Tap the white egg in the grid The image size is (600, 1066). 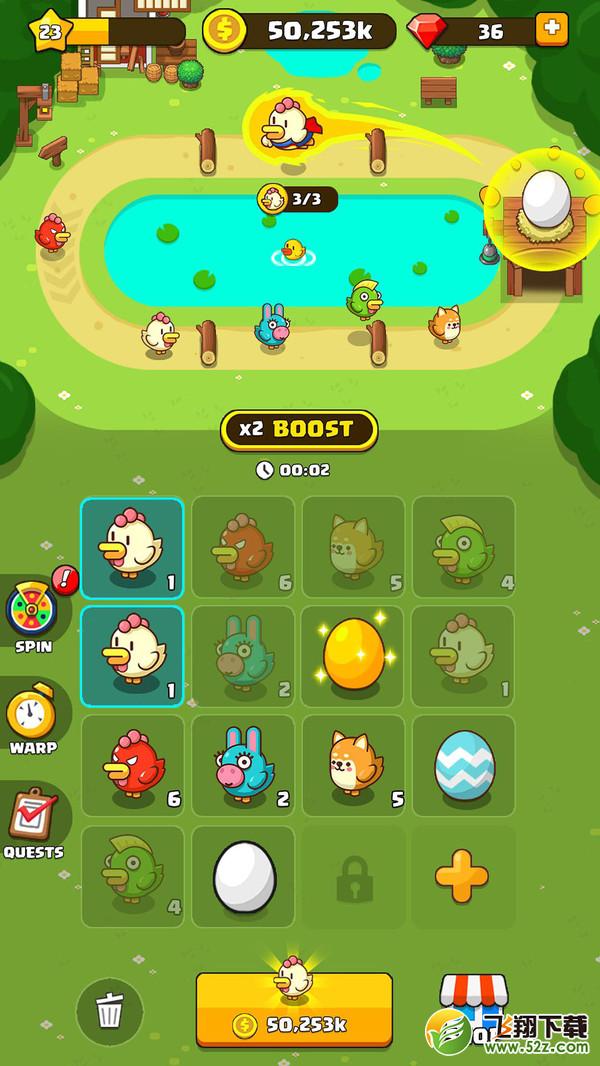[x=245, y=876]
